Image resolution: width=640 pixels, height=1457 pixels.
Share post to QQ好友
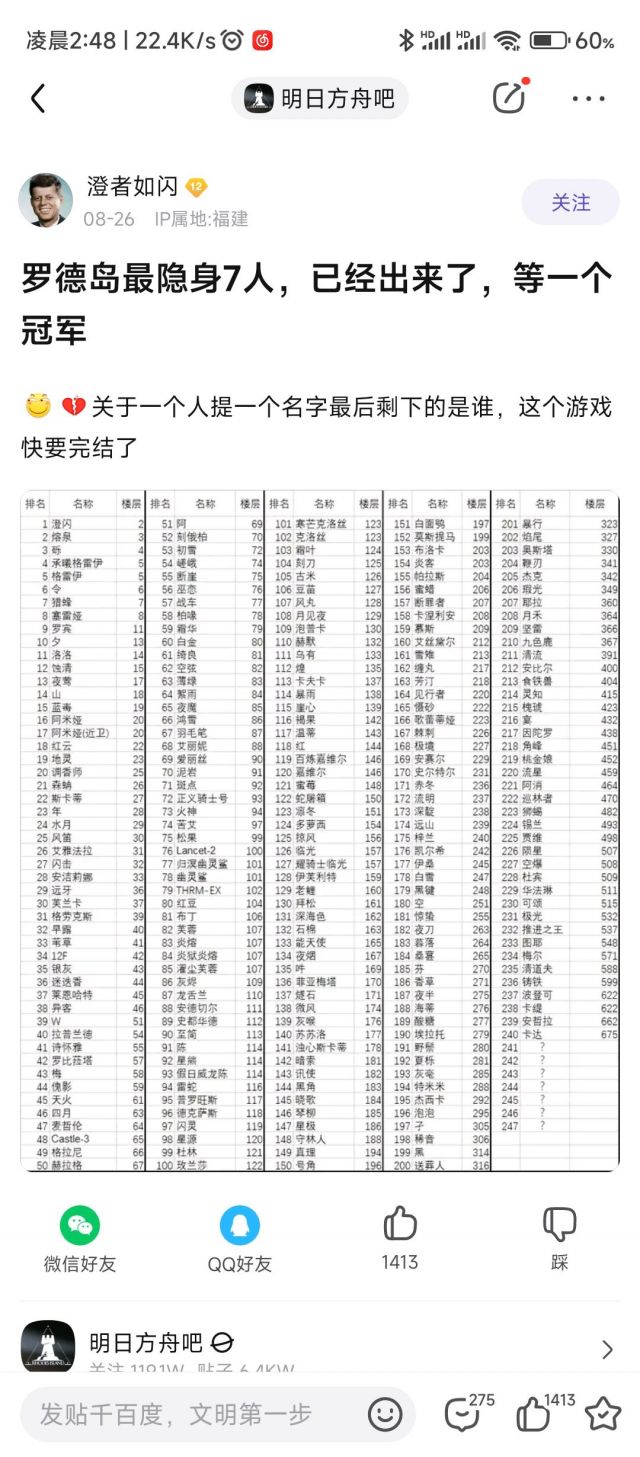pyautogui.click(x=239, y=1238)
